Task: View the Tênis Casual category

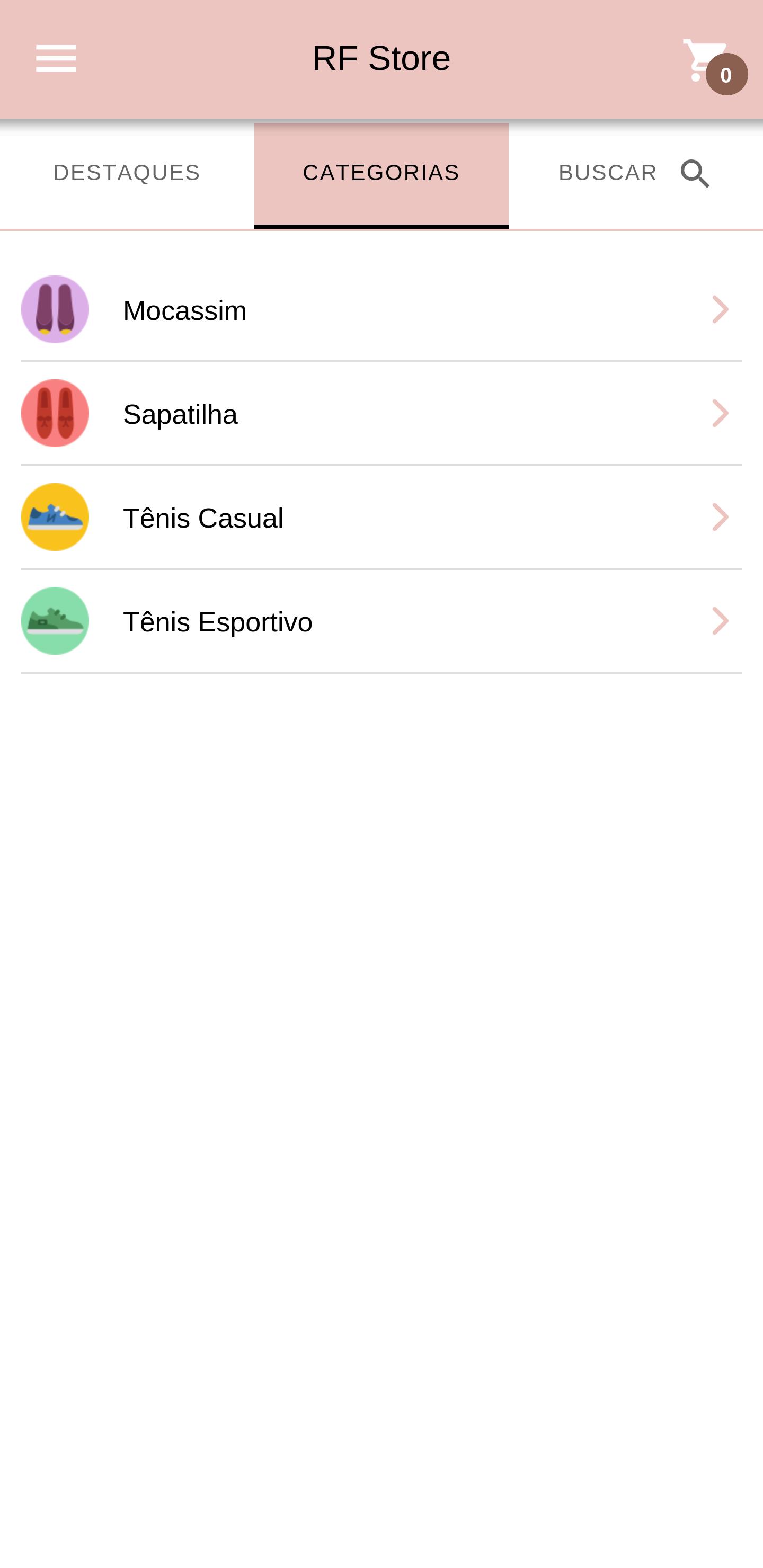Action: tap(381, 518)
